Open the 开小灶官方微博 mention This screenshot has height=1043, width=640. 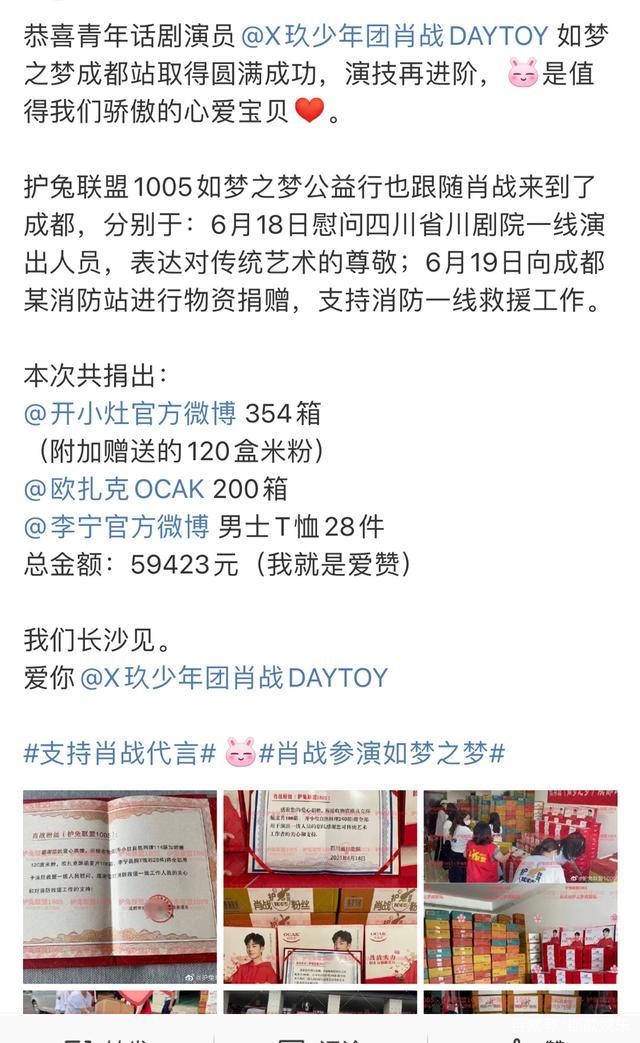tap(130, 412)
